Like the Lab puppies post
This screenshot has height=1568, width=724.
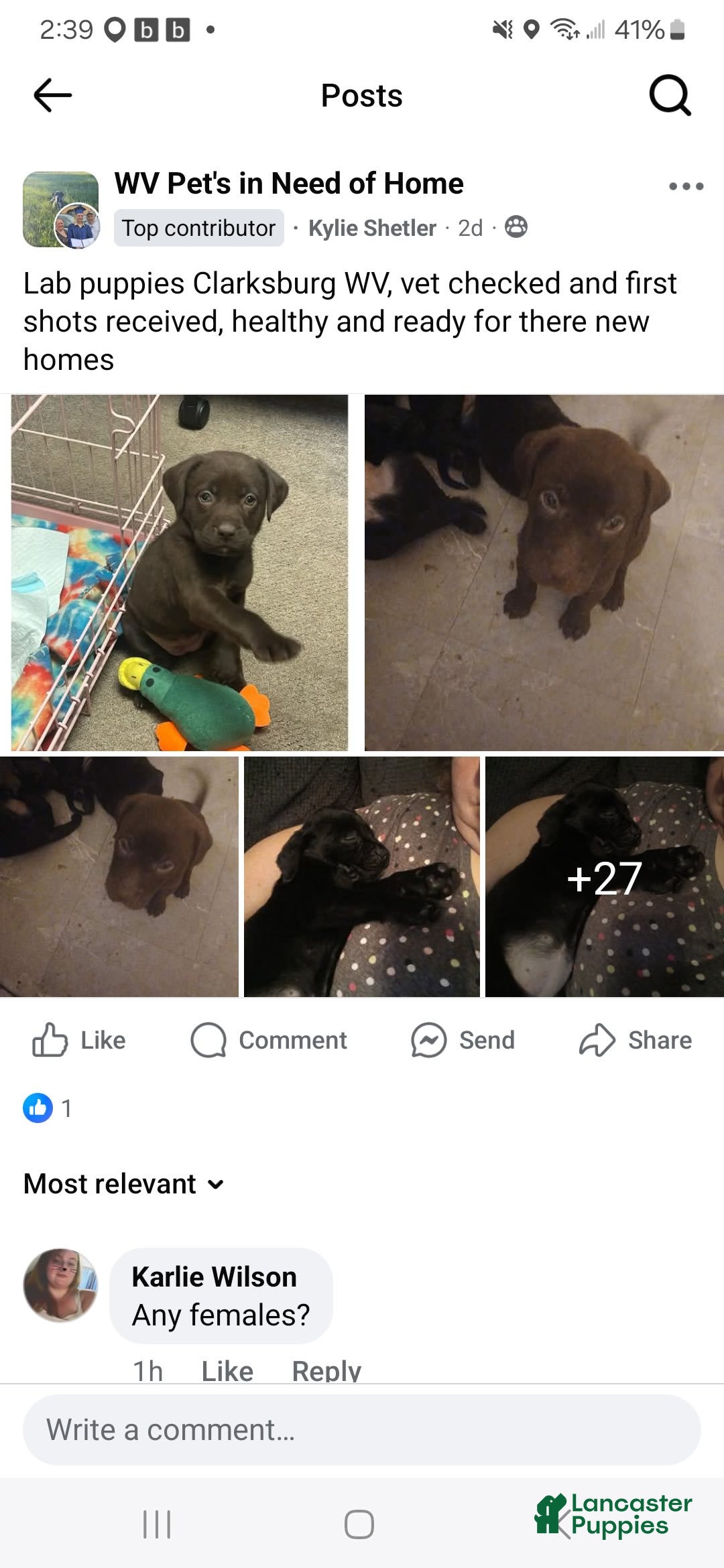pos(80,1040)
